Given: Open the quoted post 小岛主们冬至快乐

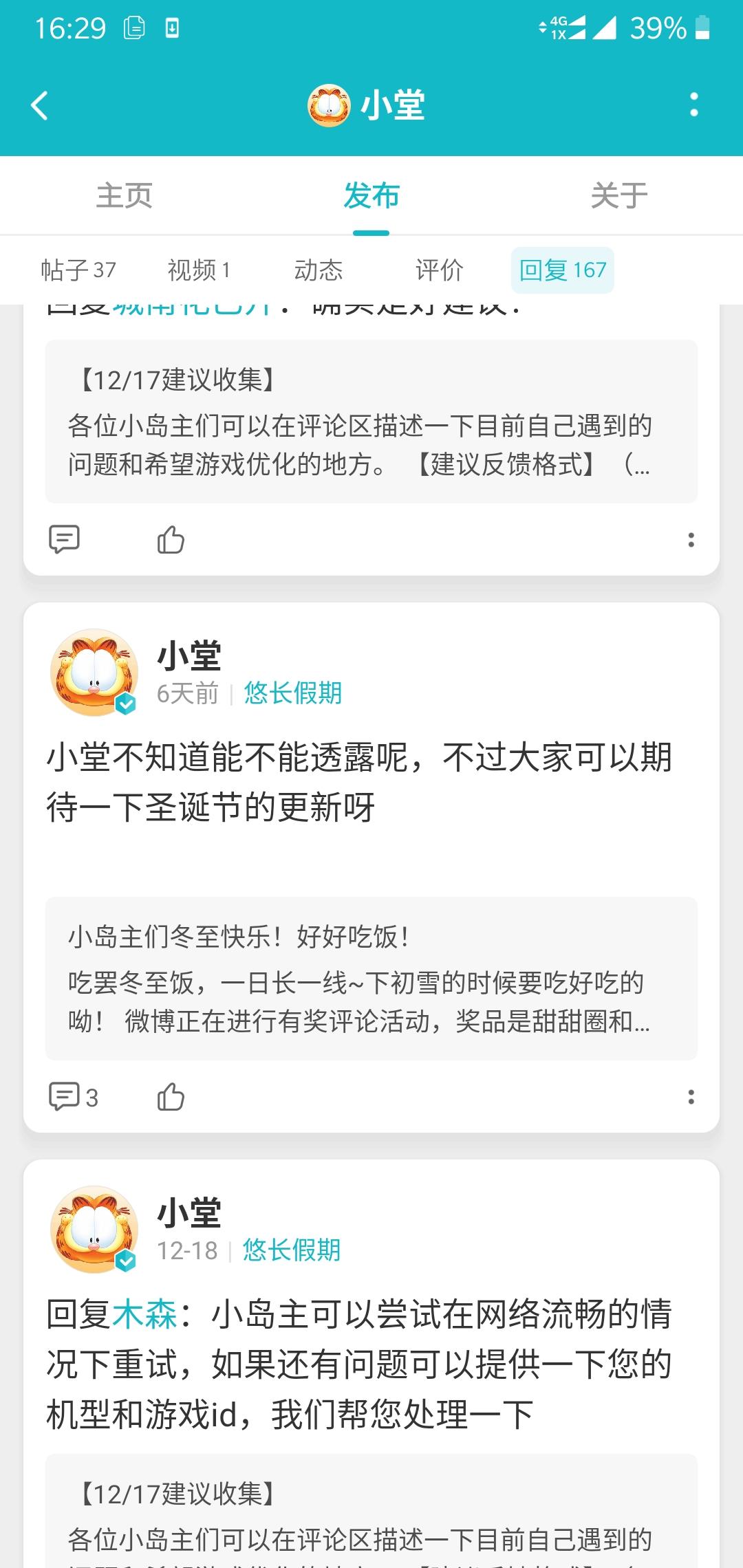Looking at the screenshot, I should [x=371, y=978].
